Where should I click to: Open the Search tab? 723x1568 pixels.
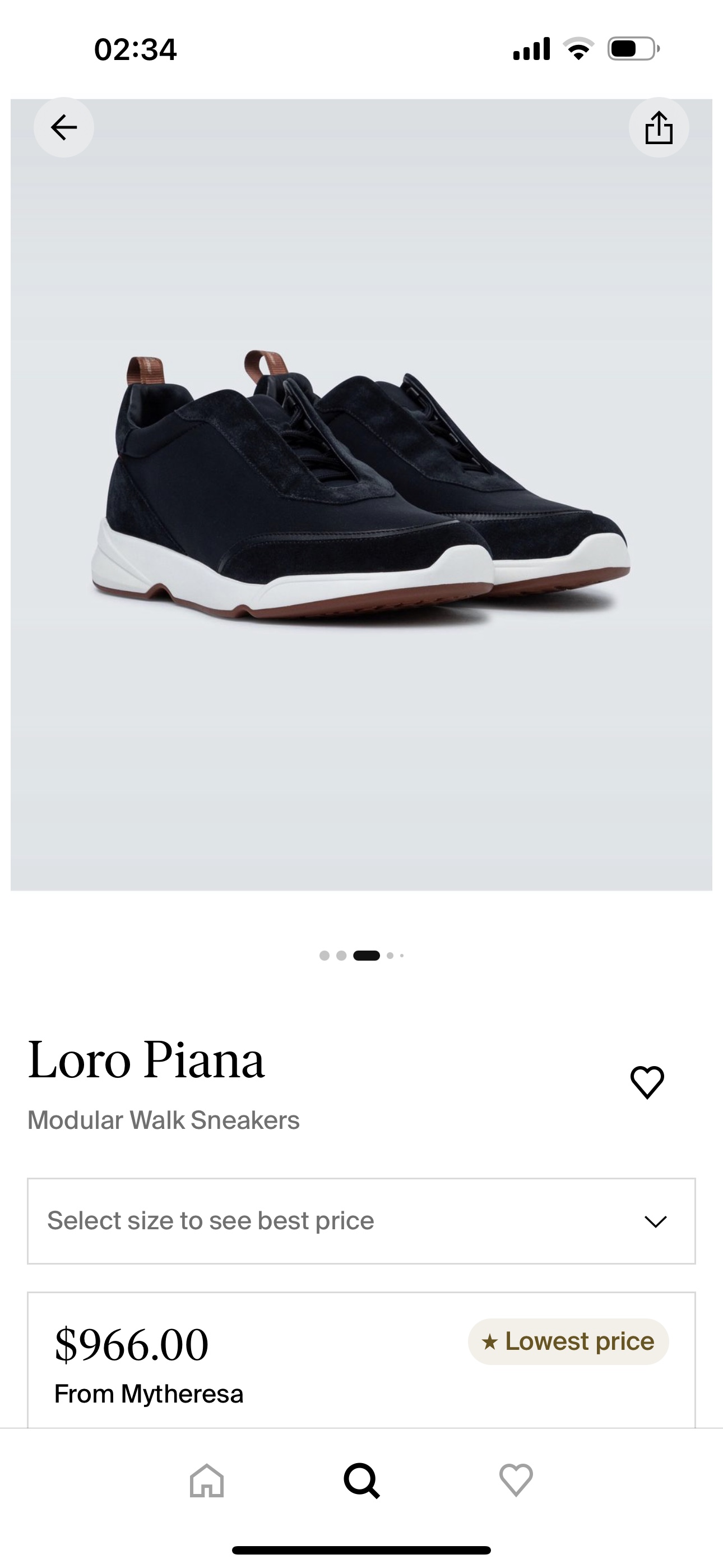coord(361,1481)
